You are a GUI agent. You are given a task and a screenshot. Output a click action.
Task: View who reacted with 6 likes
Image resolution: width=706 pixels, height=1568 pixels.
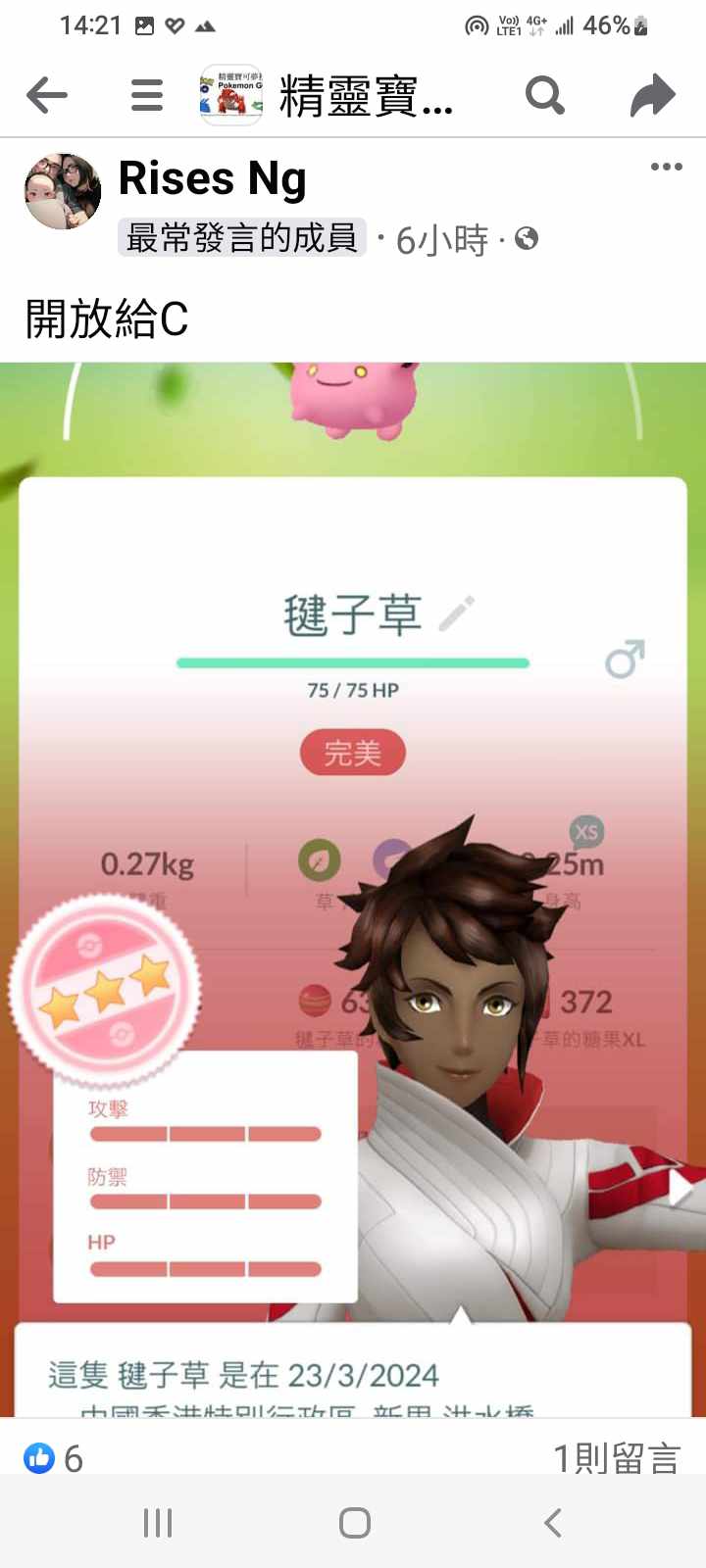[x=54, y=1458]
